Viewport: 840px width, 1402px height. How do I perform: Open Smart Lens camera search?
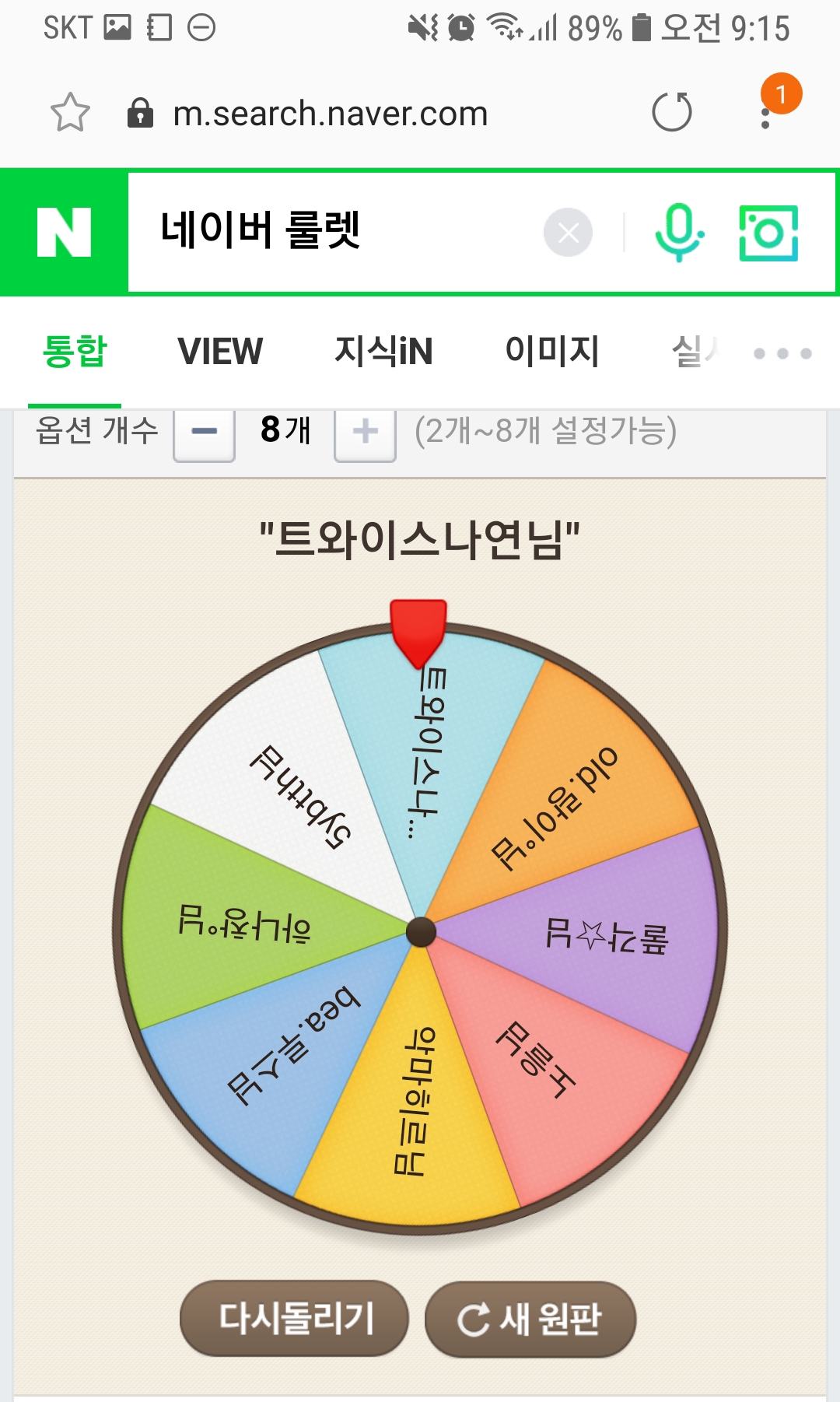[x=768, y=232]
